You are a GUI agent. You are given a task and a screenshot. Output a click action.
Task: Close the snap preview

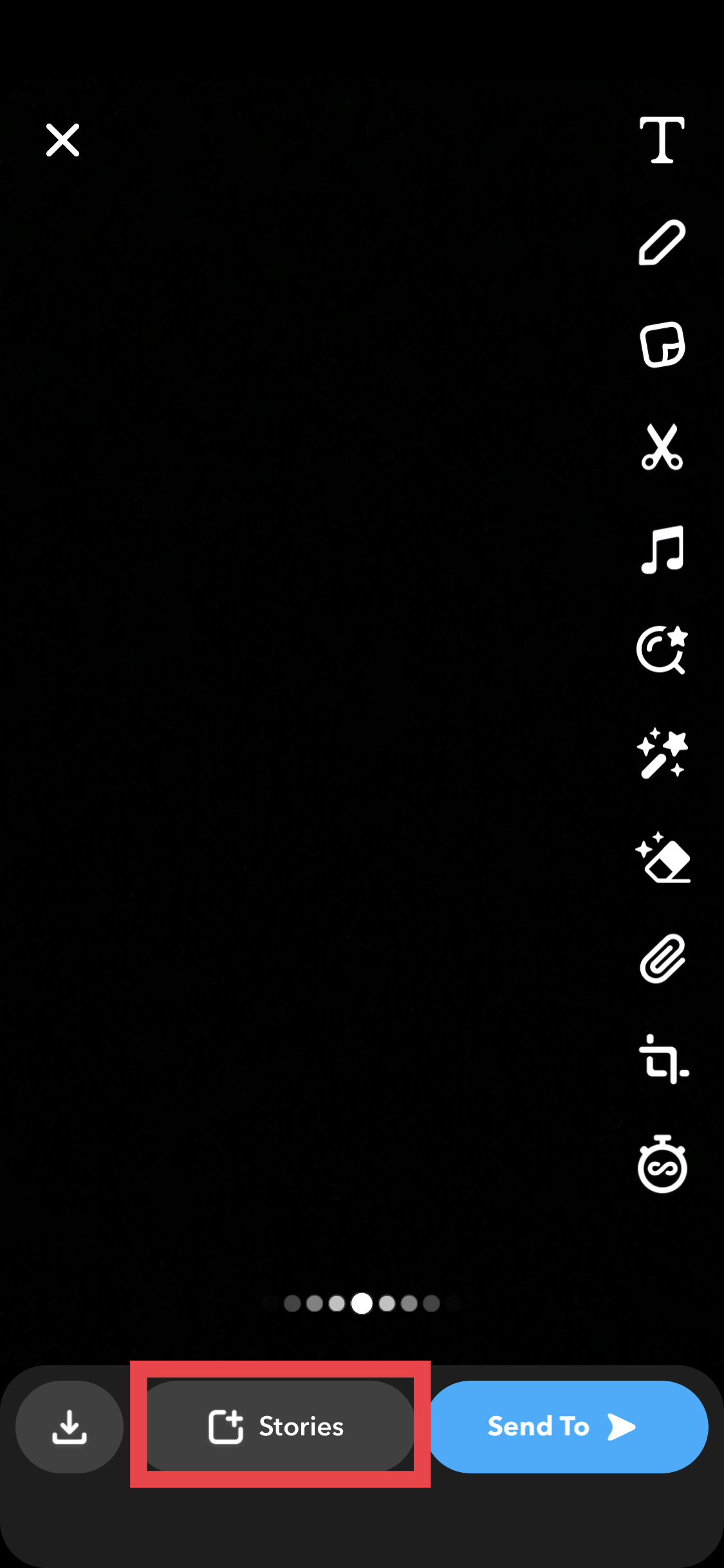point(62,140)
